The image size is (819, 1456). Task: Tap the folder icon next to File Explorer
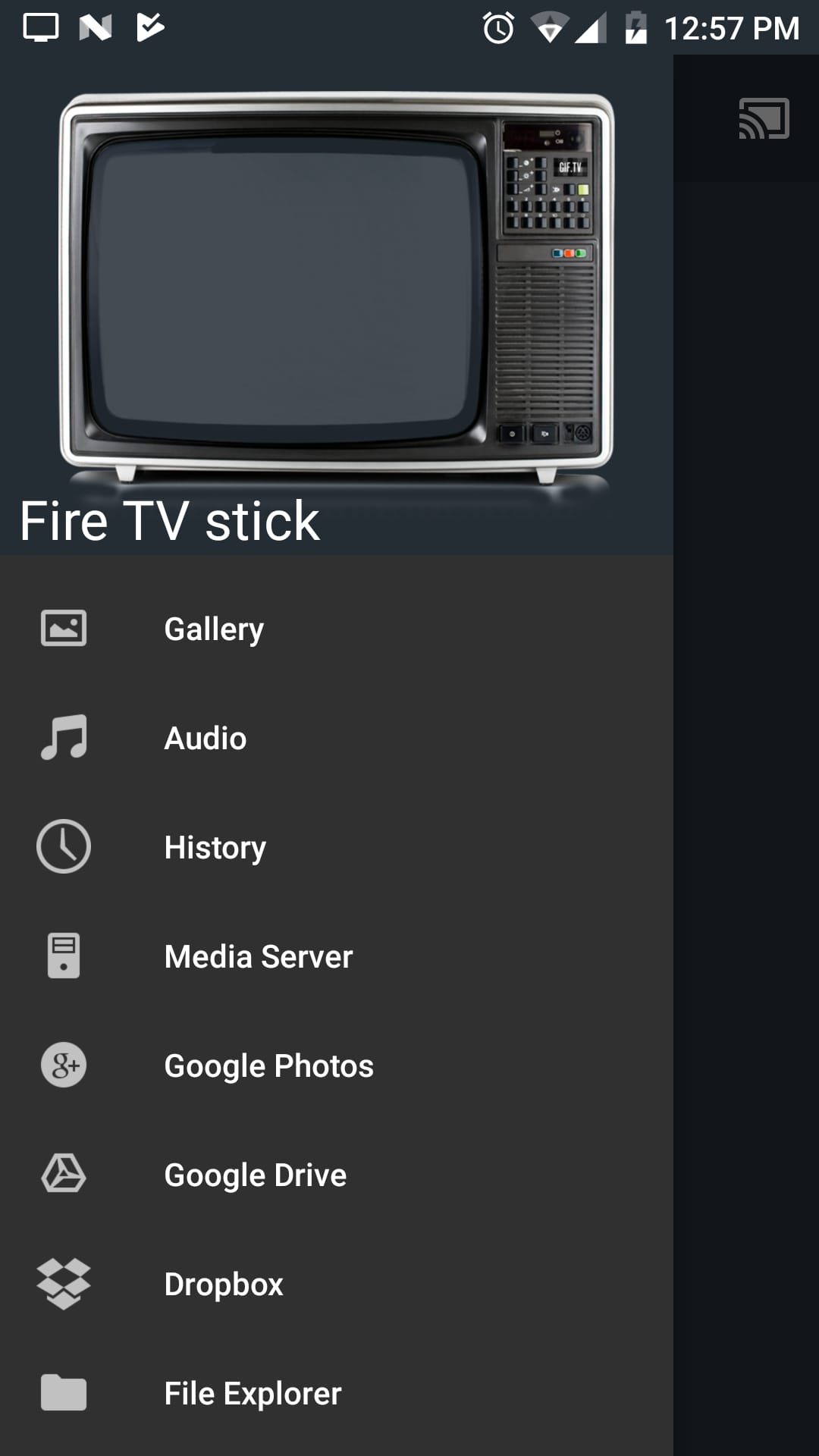[64, 1393]
